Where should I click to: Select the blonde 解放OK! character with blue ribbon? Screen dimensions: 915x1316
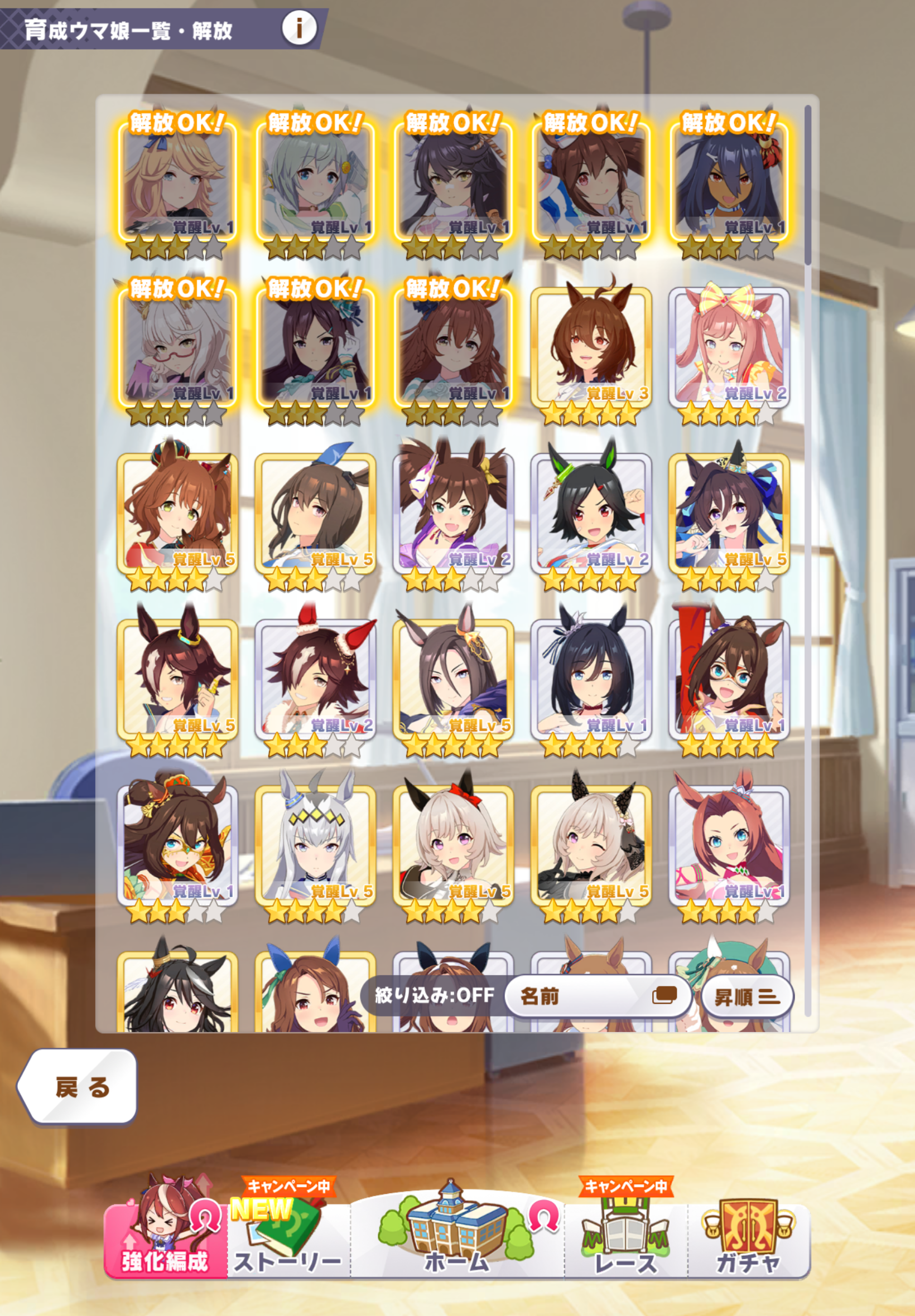[177, 182]
